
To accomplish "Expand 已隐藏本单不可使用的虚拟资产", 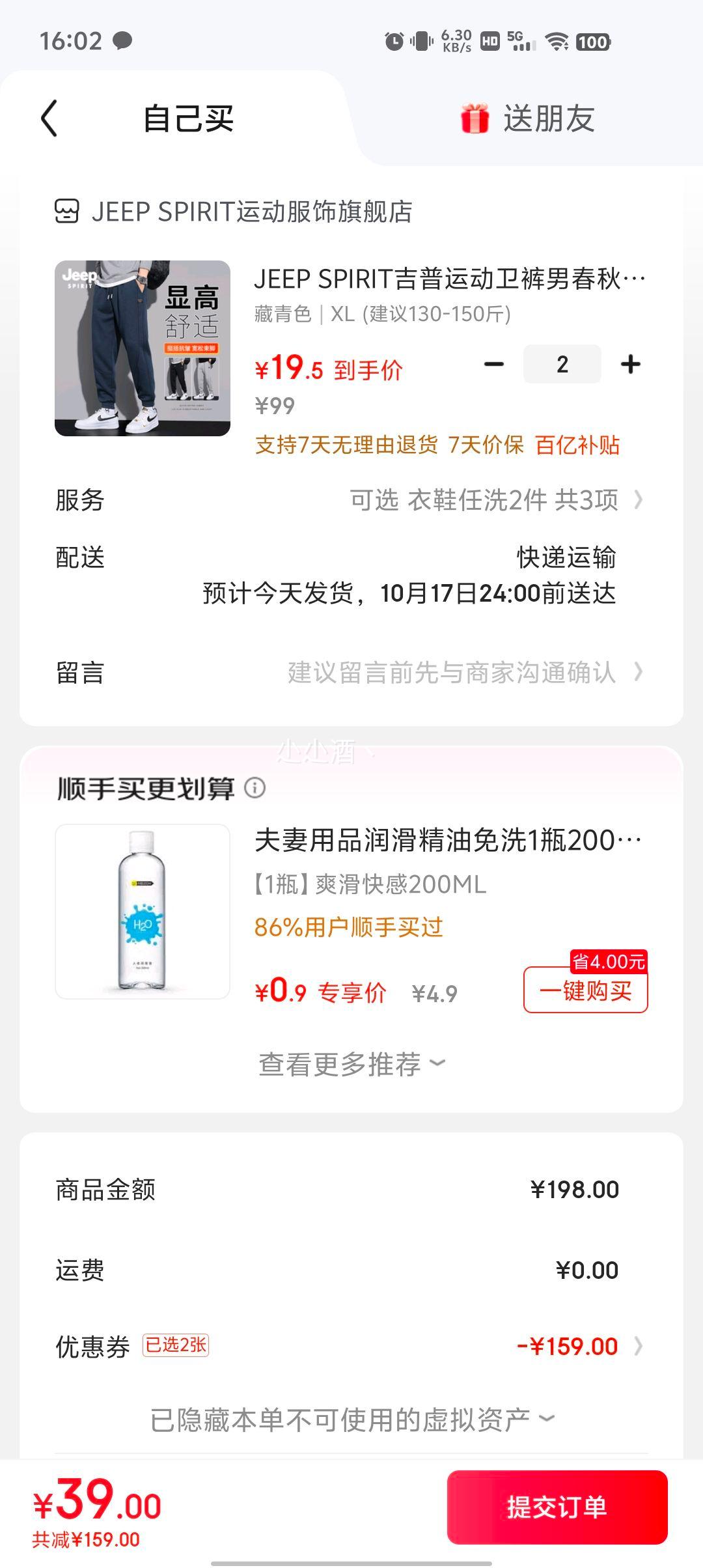I will [x=351, y=1420].
